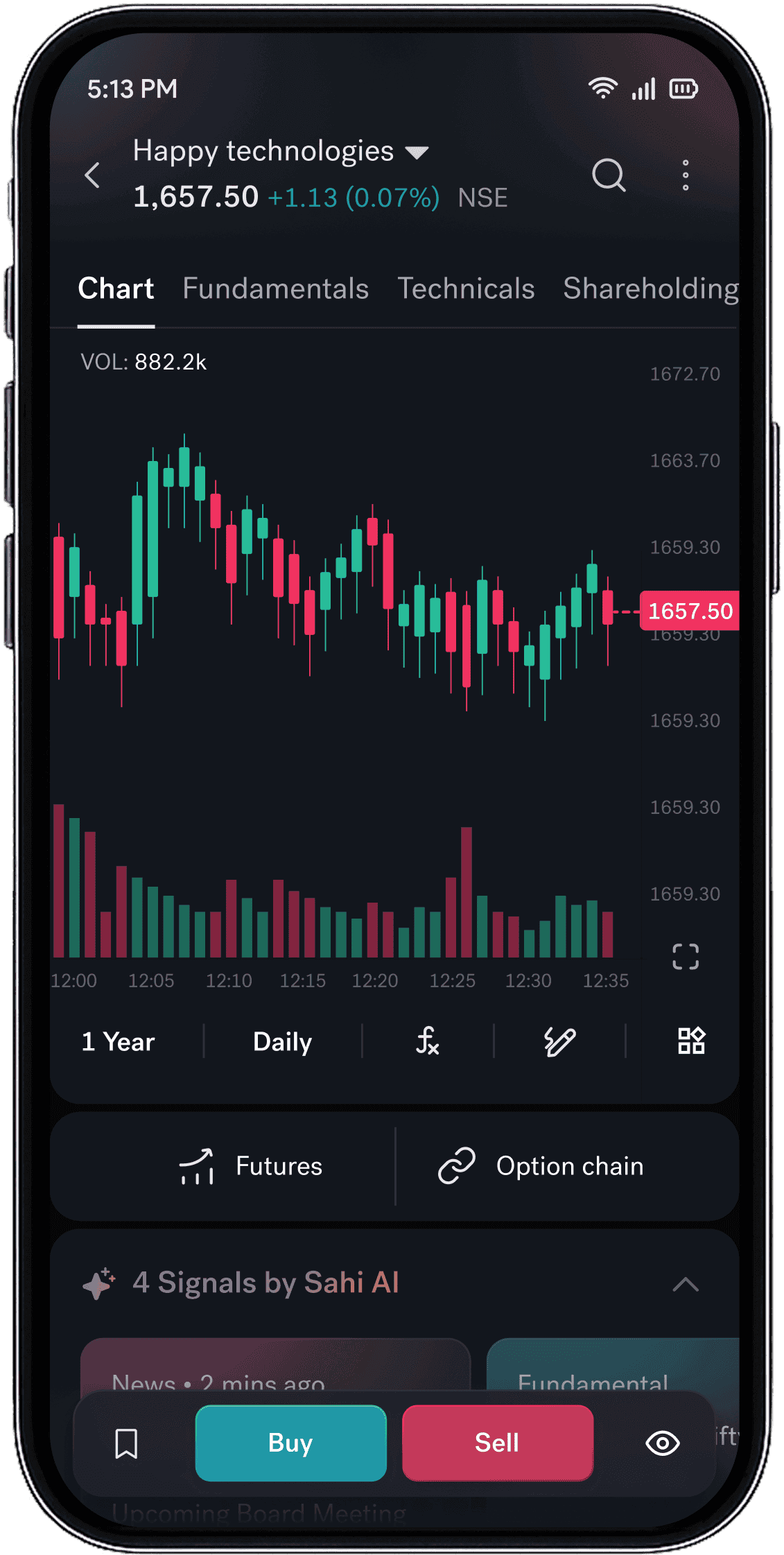Change the Daily chart interval
This screenshot has width=784, height=1555.
pyautogui.click(x=283, y=1042)
